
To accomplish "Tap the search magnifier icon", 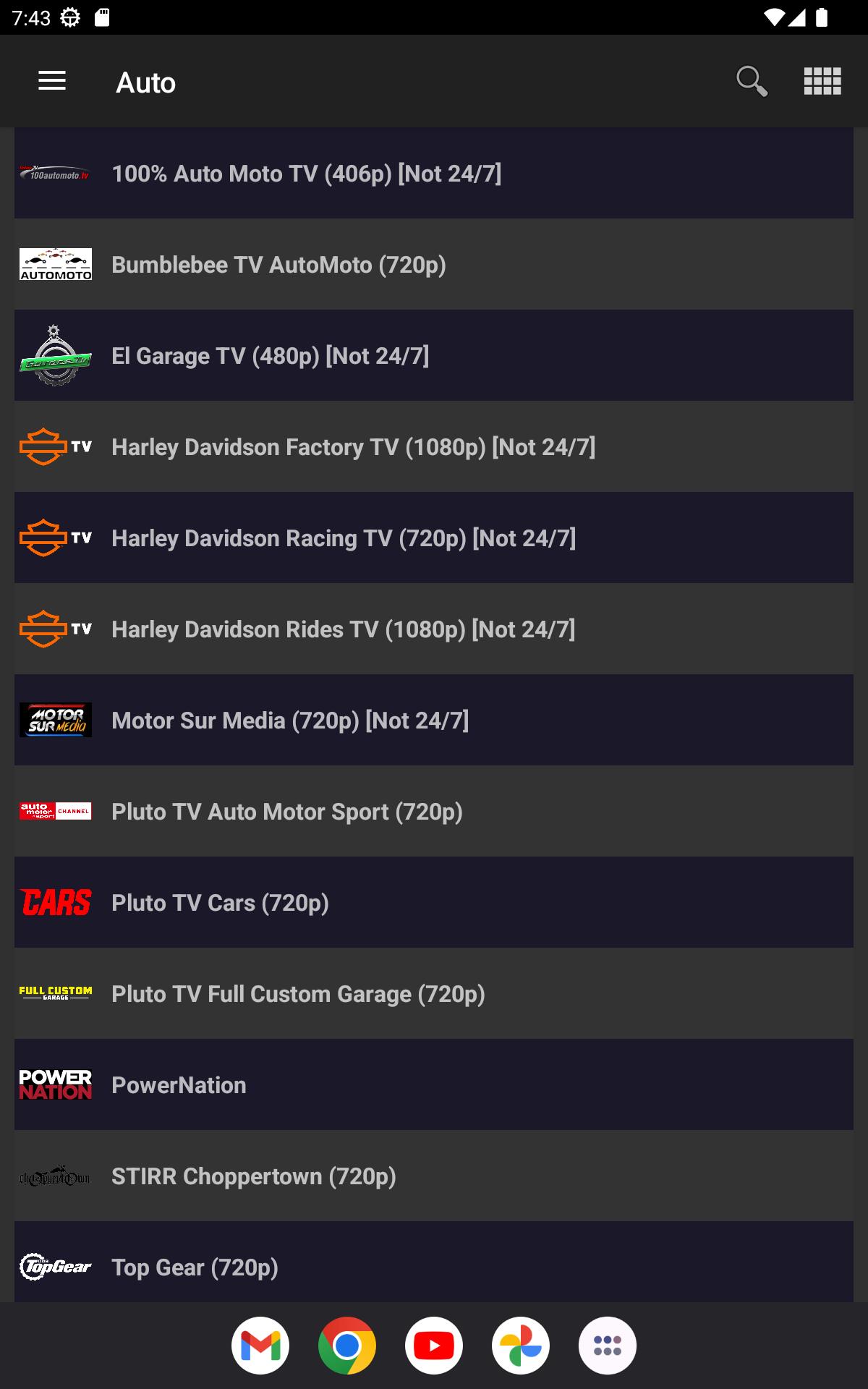I will [x=752, y=81].
